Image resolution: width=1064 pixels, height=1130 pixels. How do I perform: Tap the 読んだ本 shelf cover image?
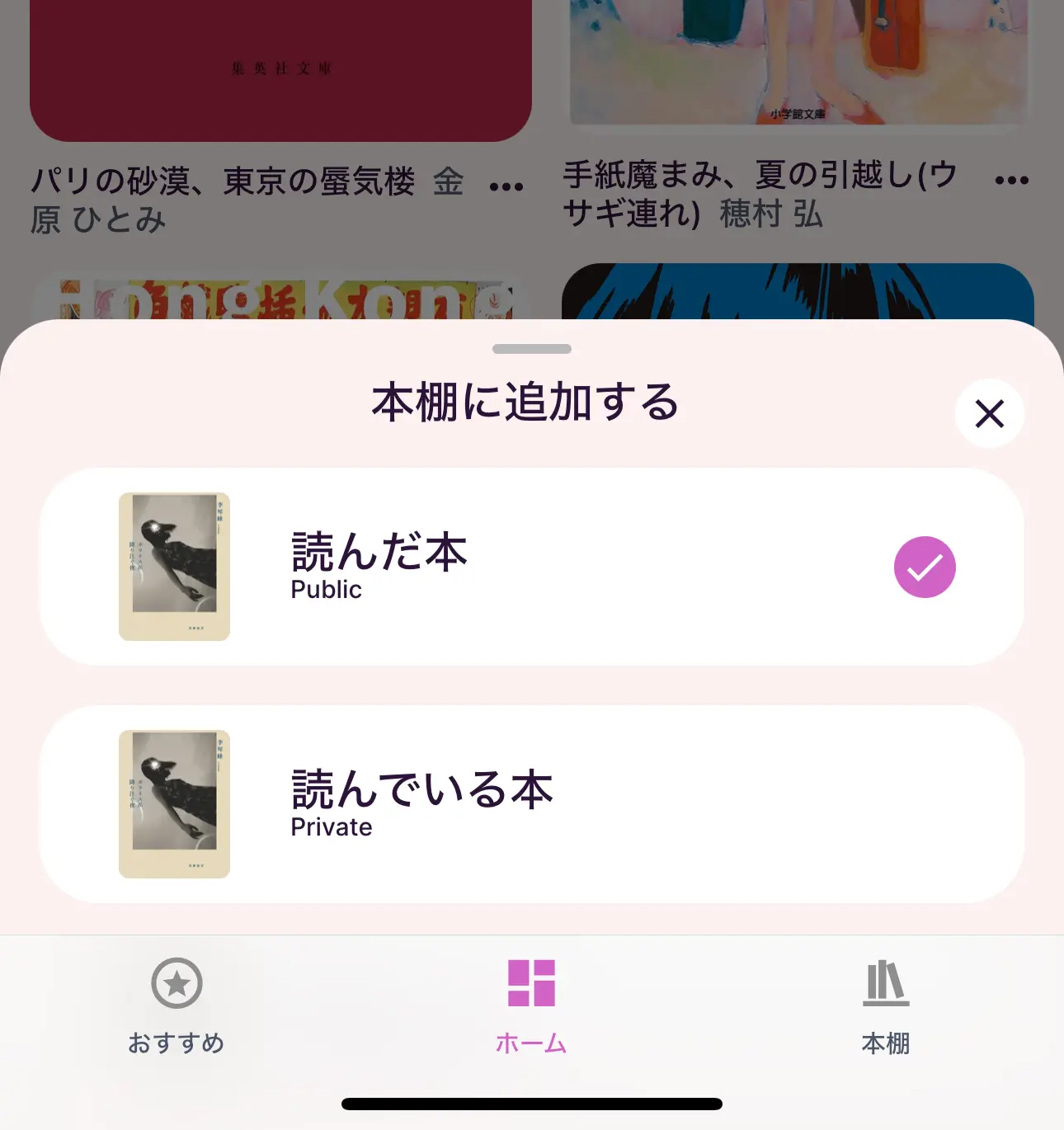point(174,566)
